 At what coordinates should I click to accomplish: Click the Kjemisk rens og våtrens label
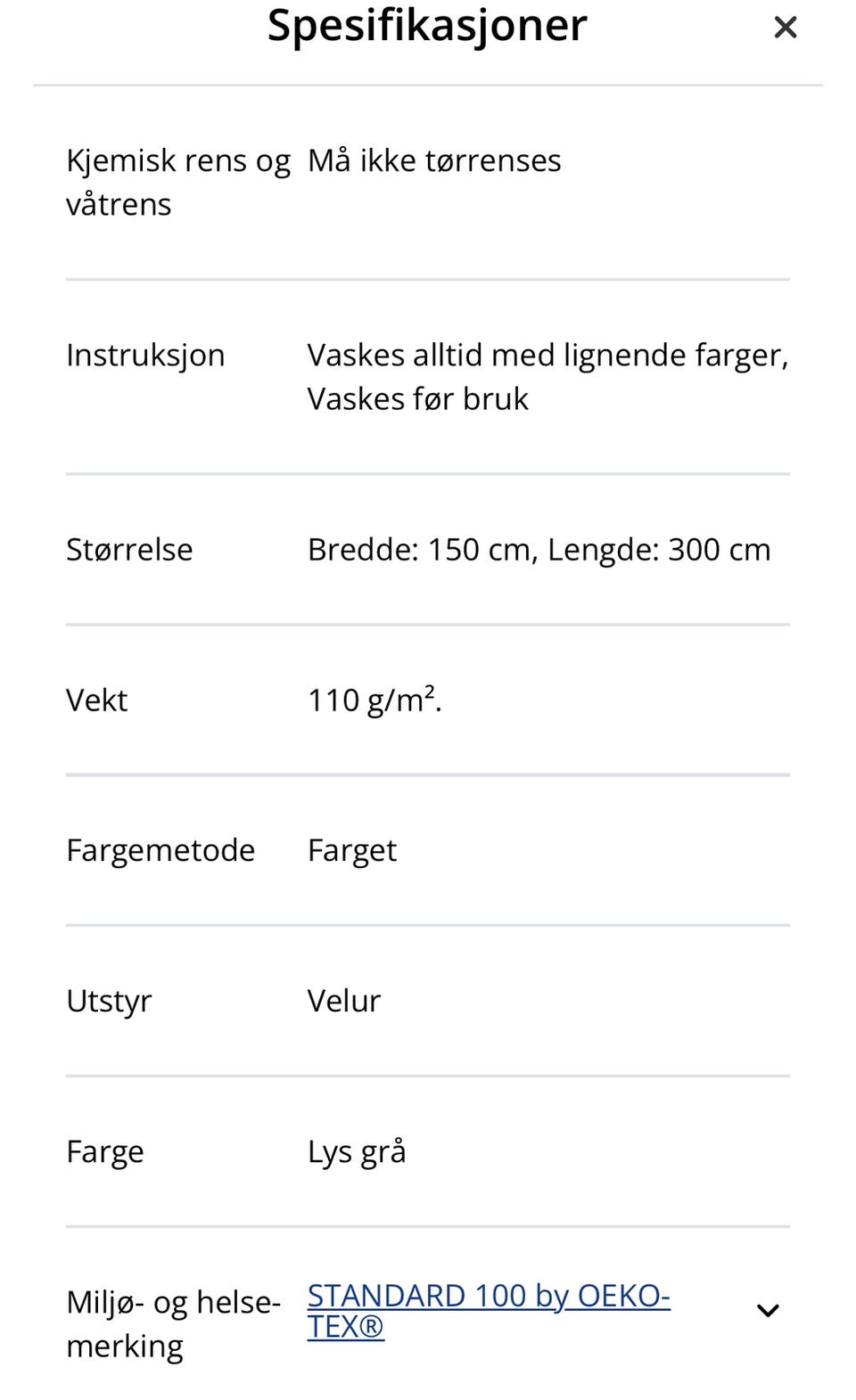[x=177, y=180]
